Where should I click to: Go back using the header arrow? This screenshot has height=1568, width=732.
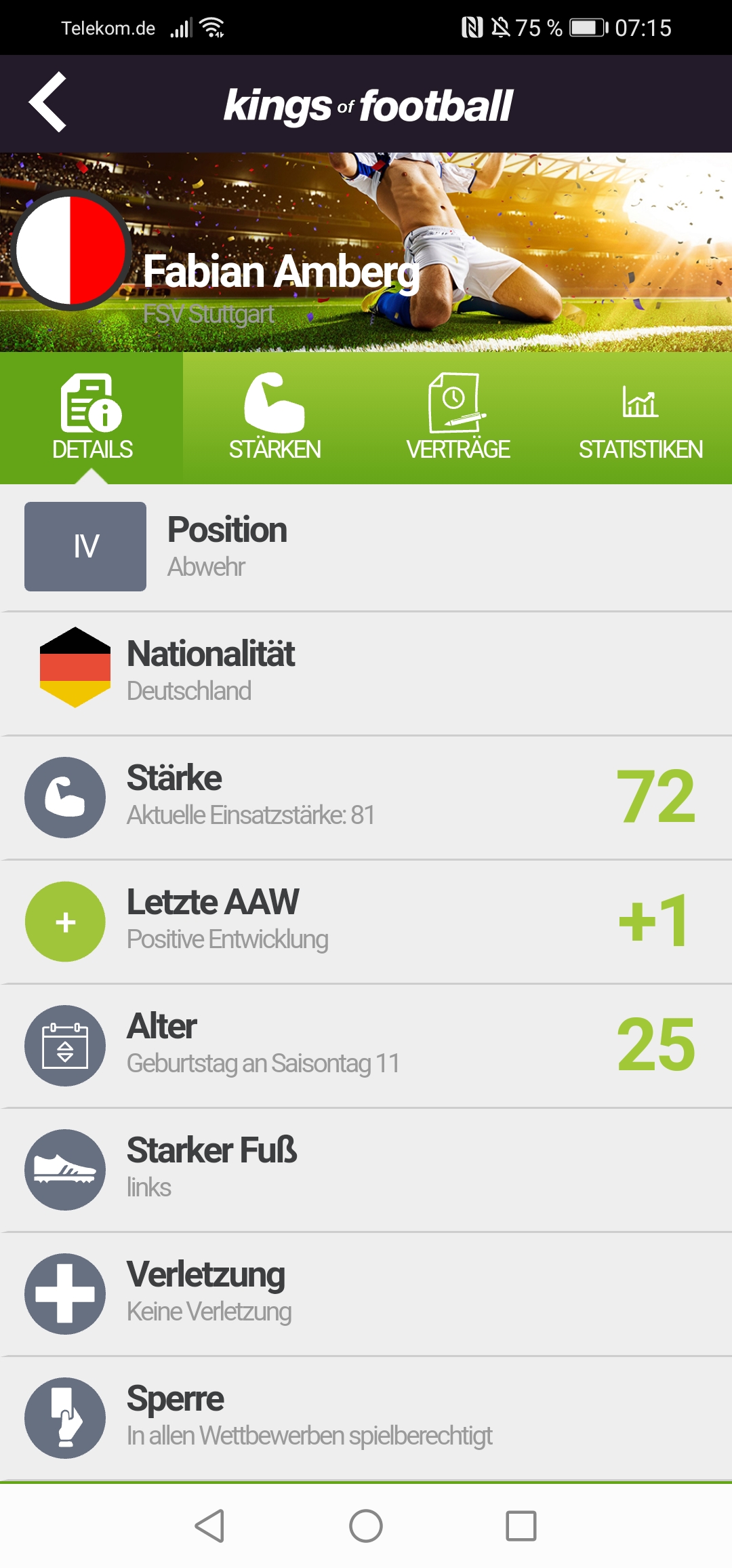pyautogui.click(x=47, y=102)
